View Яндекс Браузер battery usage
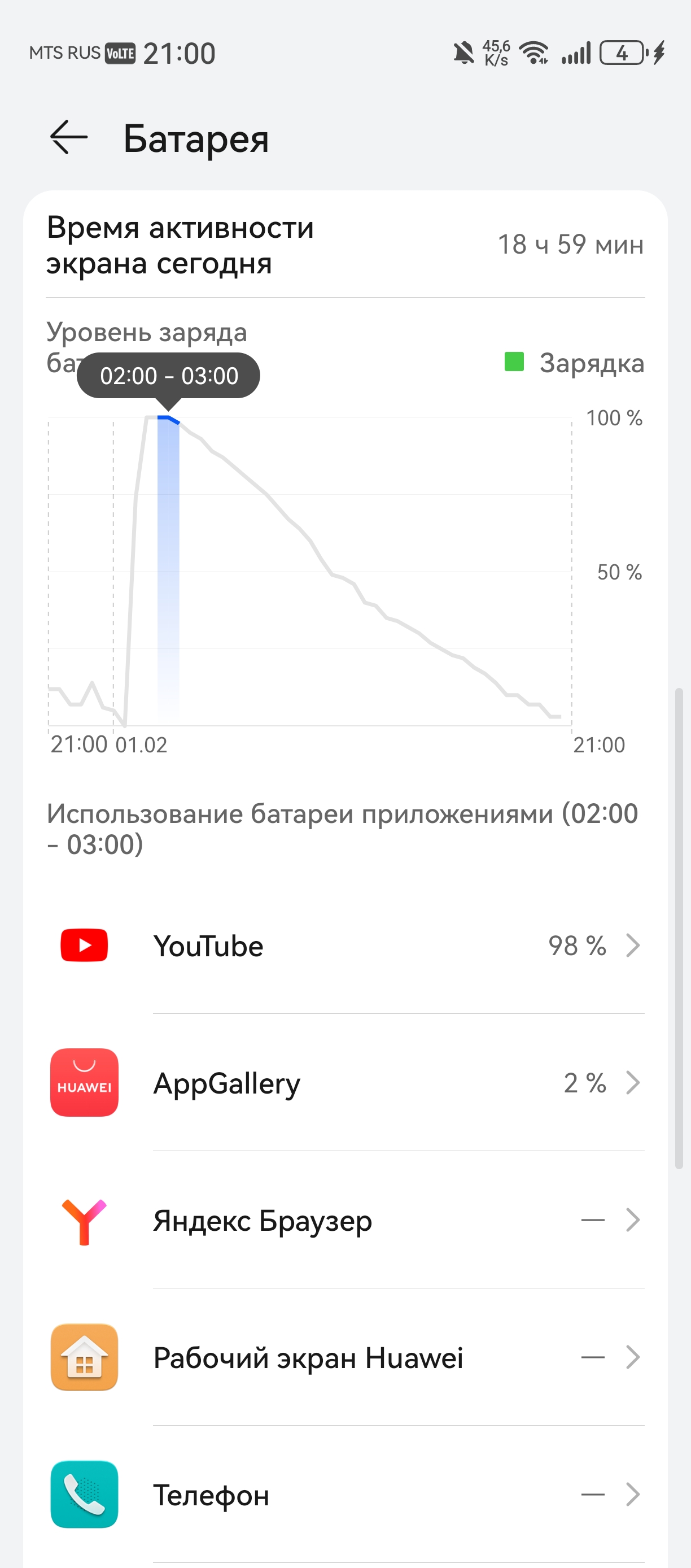Viewport: 691px width, 1568px height. coord(345,1221)
